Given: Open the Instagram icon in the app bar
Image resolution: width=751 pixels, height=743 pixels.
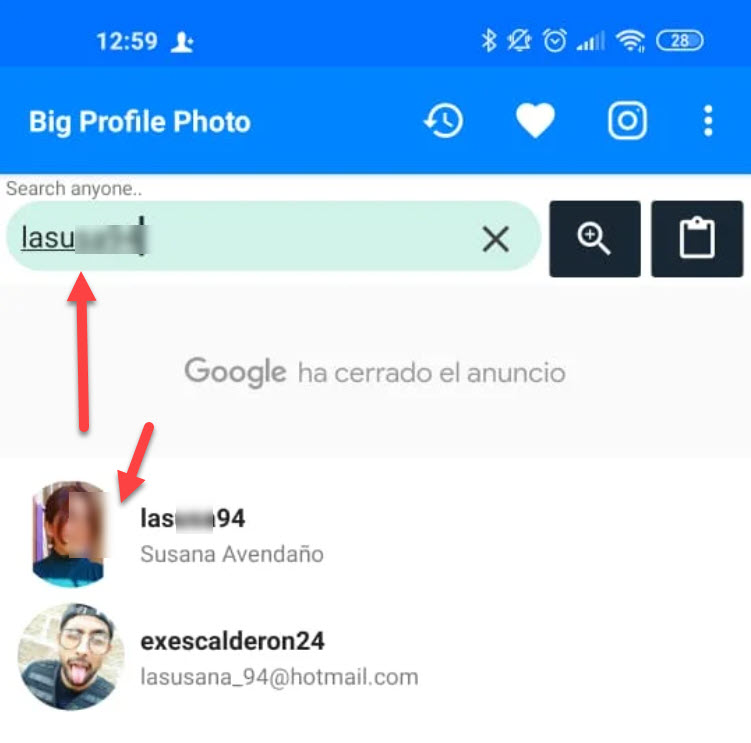Looking at the screenshot, I should click(627, 122).
